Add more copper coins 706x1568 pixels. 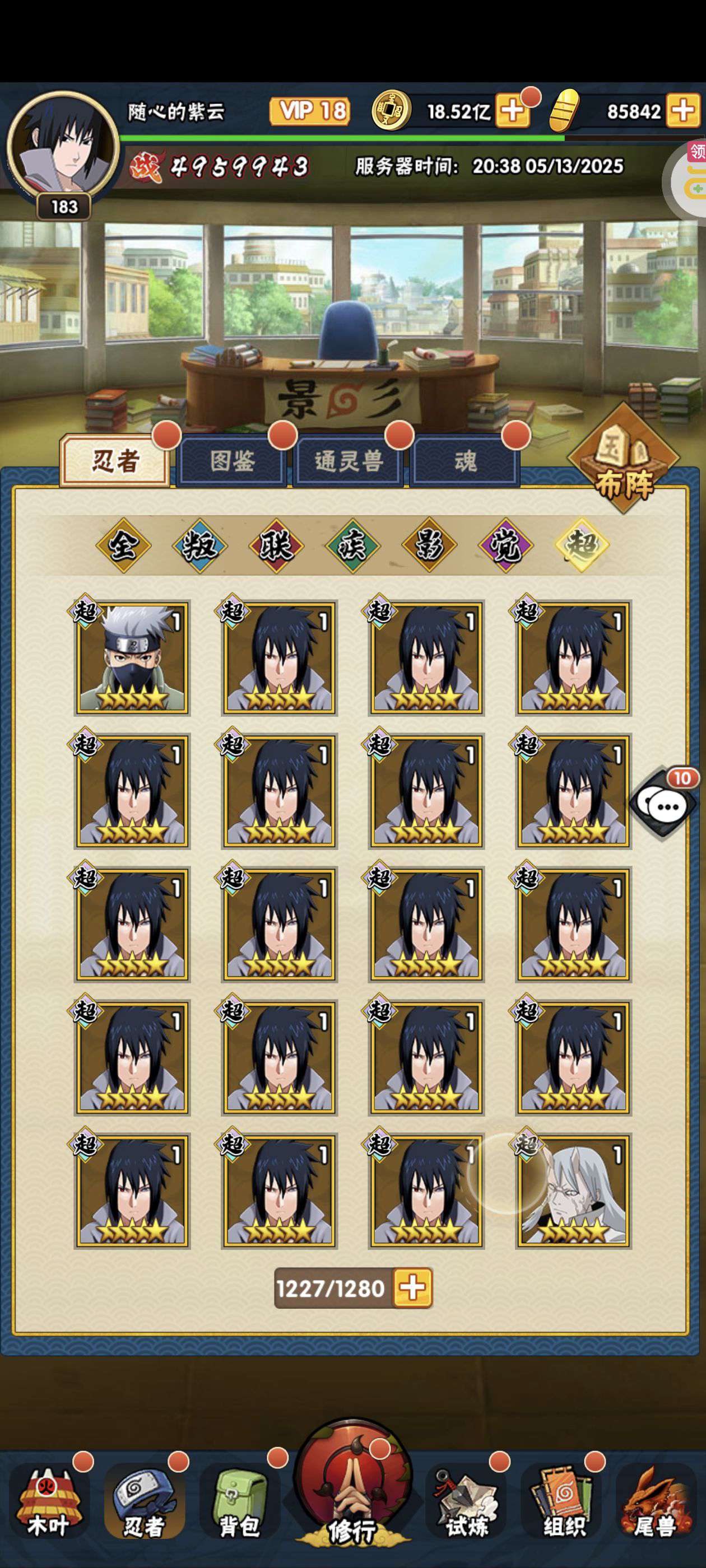pyautogui.click(x=512, y=110)
